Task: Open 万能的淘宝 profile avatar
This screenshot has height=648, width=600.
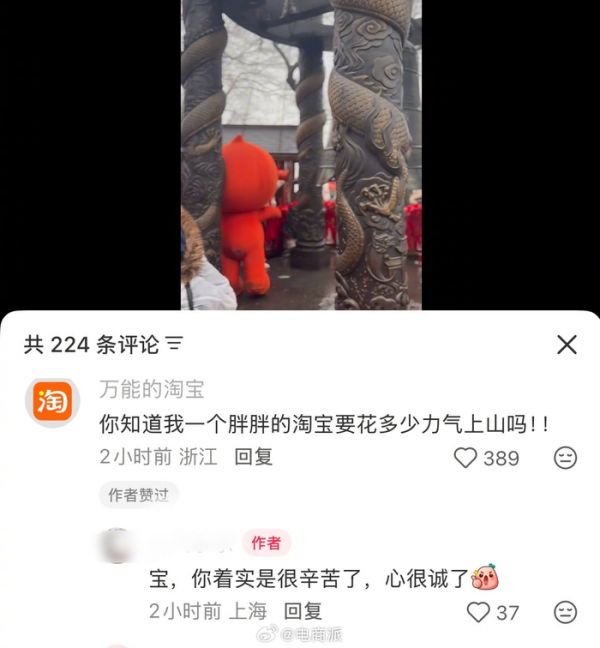Action: tap(51, 402)
